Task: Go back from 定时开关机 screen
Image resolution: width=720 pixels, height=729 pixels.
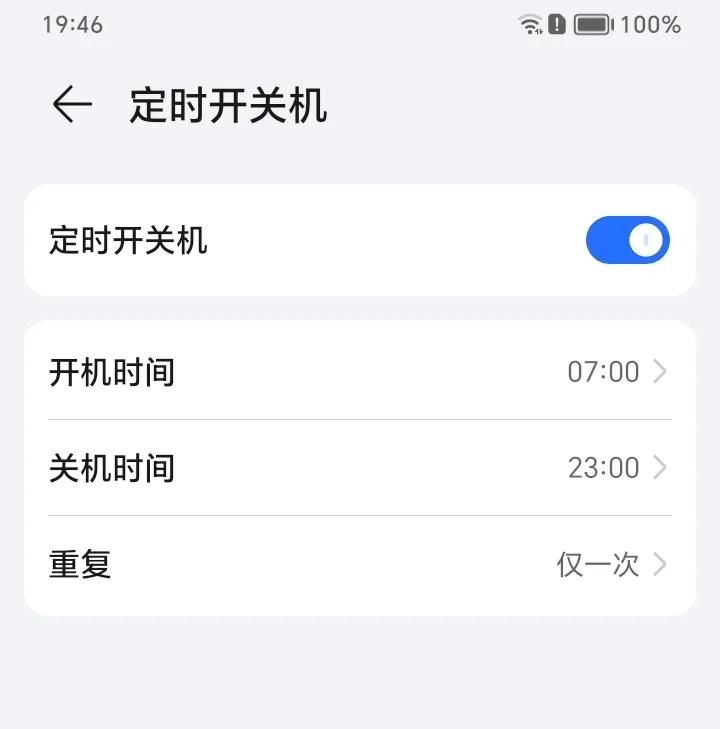Action: point(72,105)
